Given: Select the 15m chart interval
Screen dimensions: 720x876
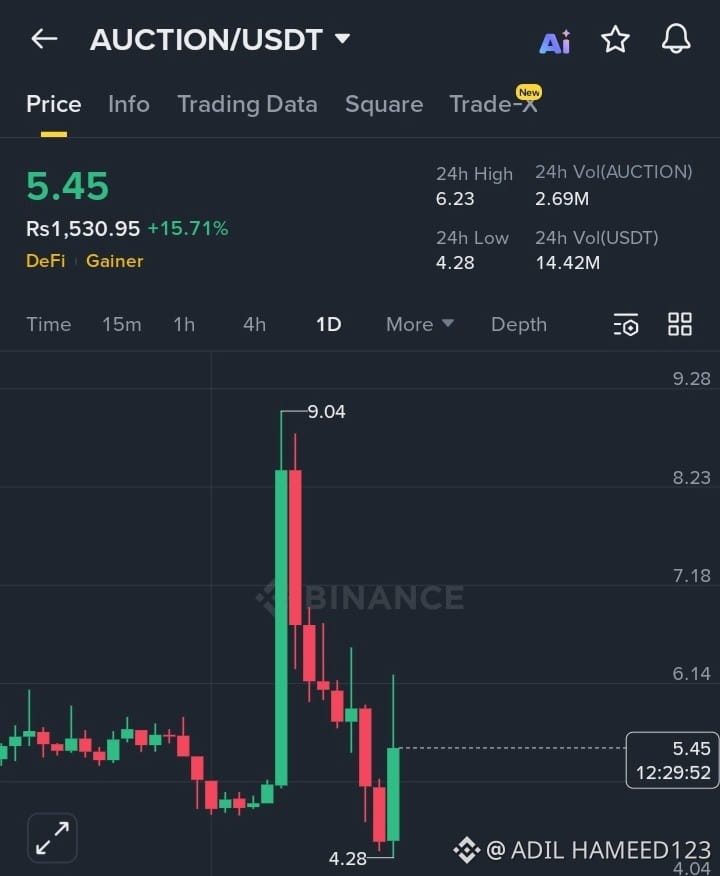Looking at the screenshot, I should [x=121, y=324].
